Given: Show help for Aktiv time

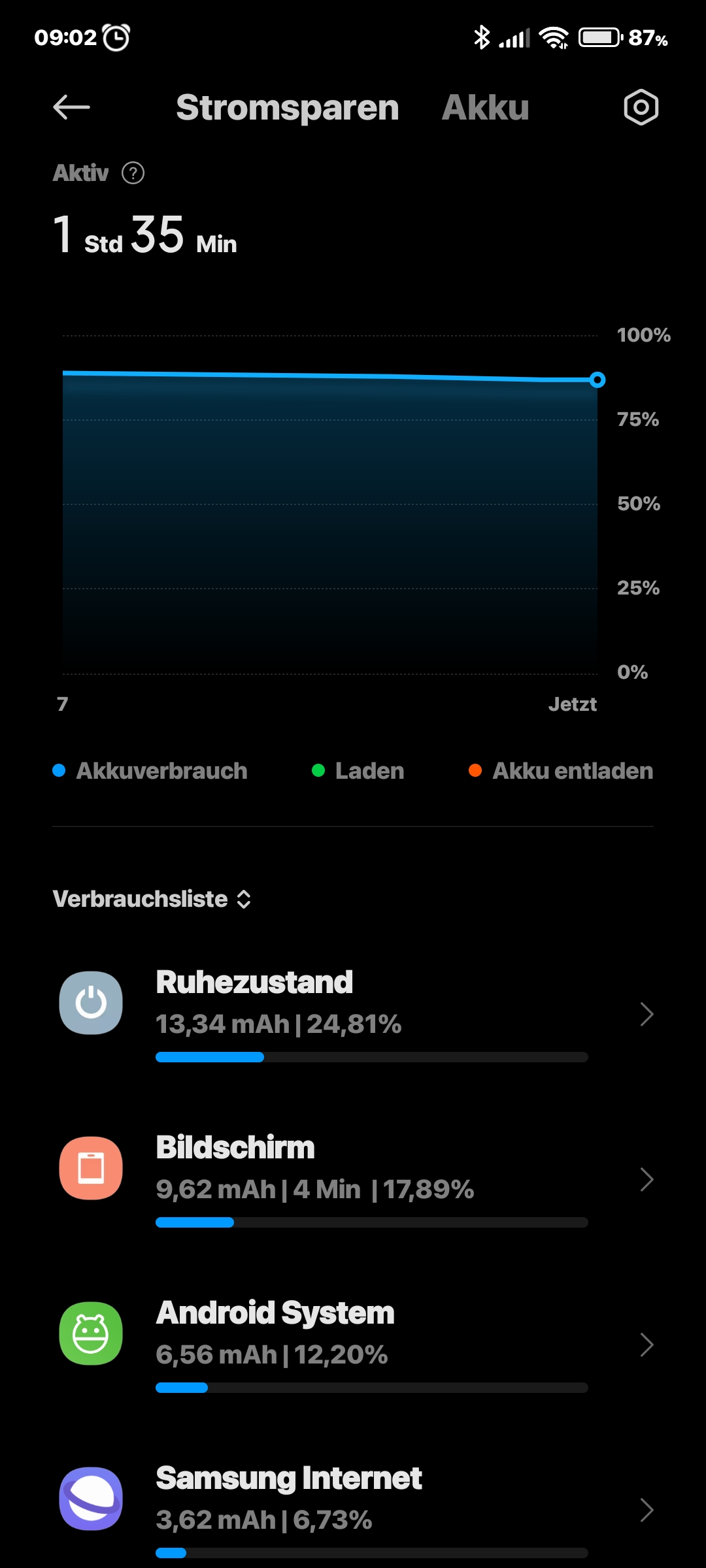Looking at the screenshot, I should (133, 173).
